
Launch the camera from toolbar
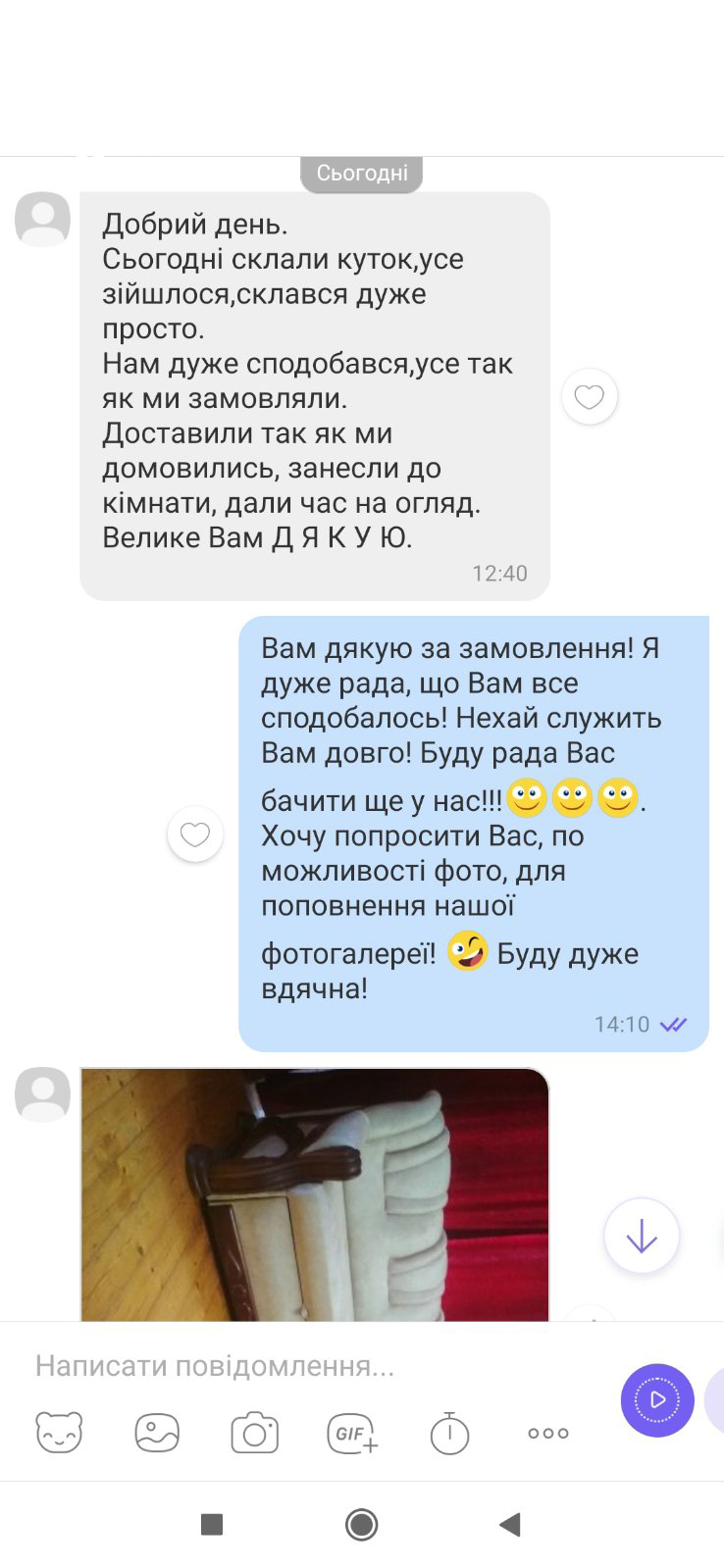tap(255, 1433)
